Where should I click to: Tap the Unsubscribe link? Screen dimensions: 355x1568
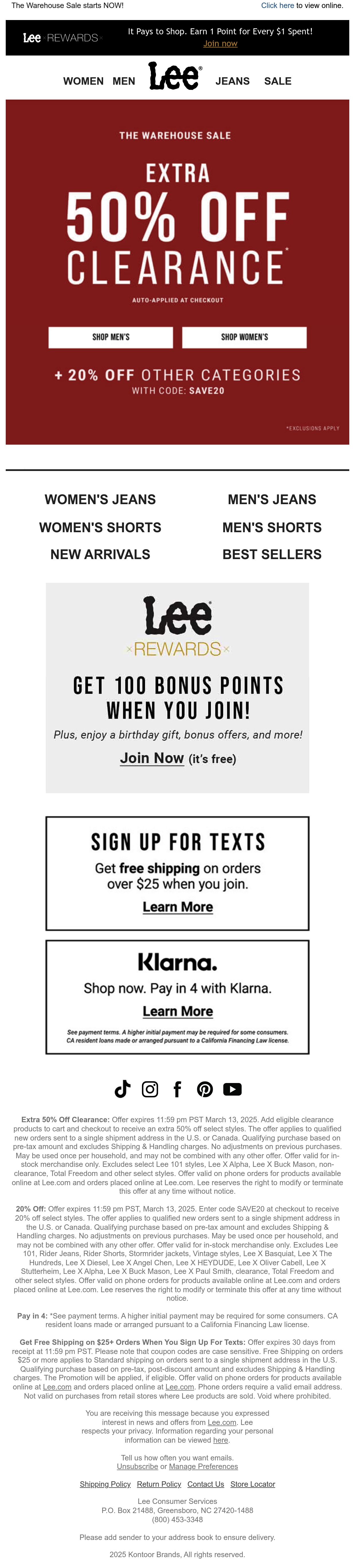(138, 1466)
